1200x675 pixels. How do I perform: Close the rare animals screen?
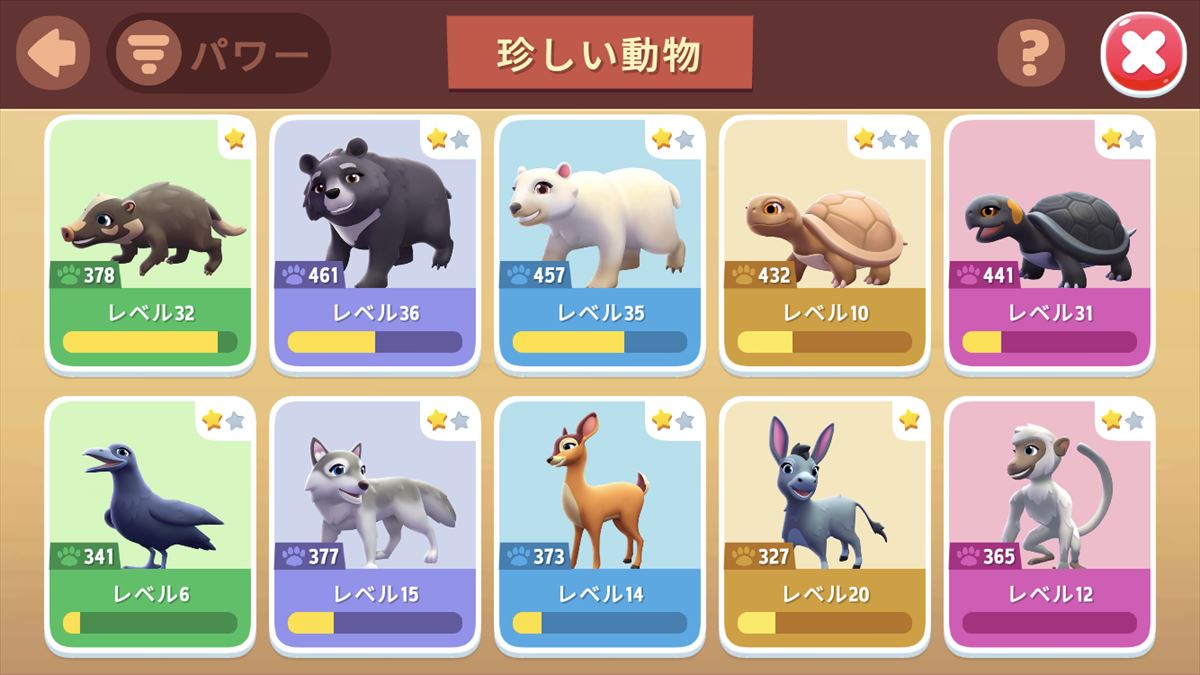pyautogui.click(x=1142, y=53)
